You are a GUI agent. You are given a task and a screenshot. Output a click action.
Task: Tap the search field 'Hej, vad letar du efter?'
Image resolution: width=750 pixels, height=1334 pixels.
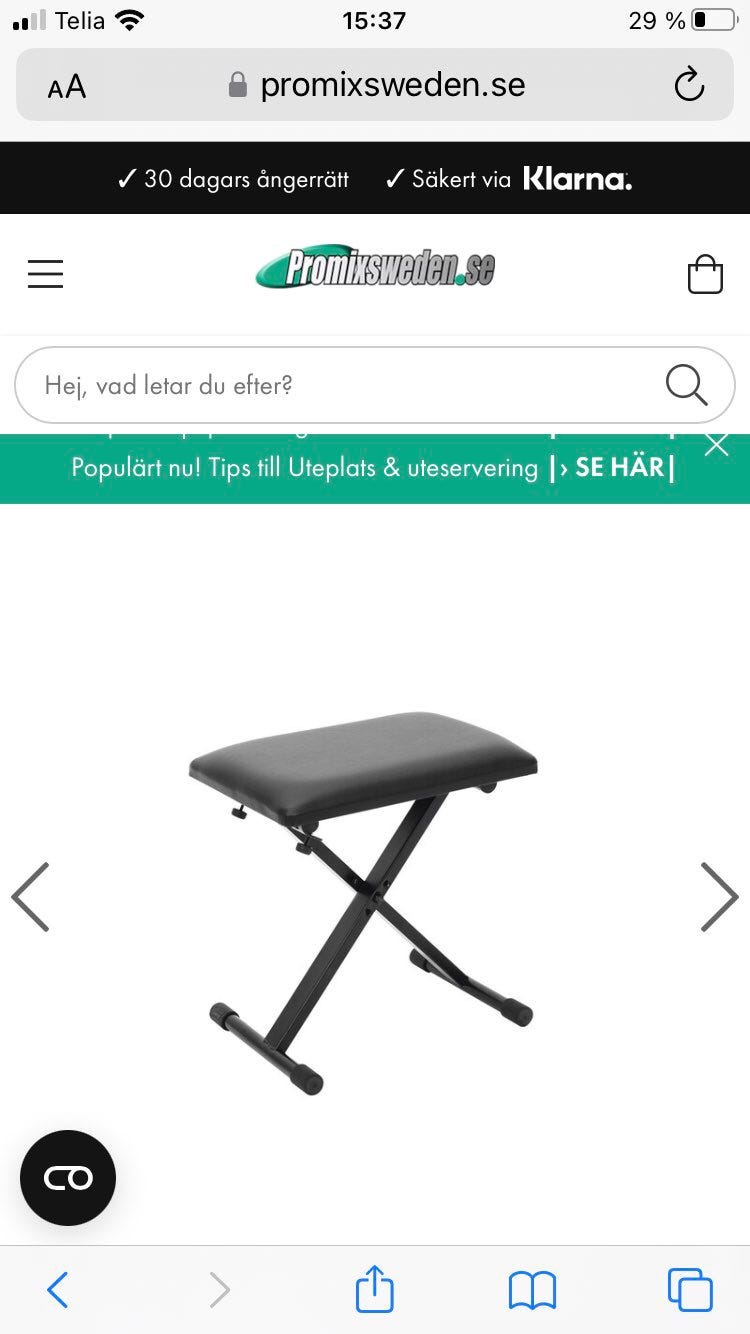[340, 385]
